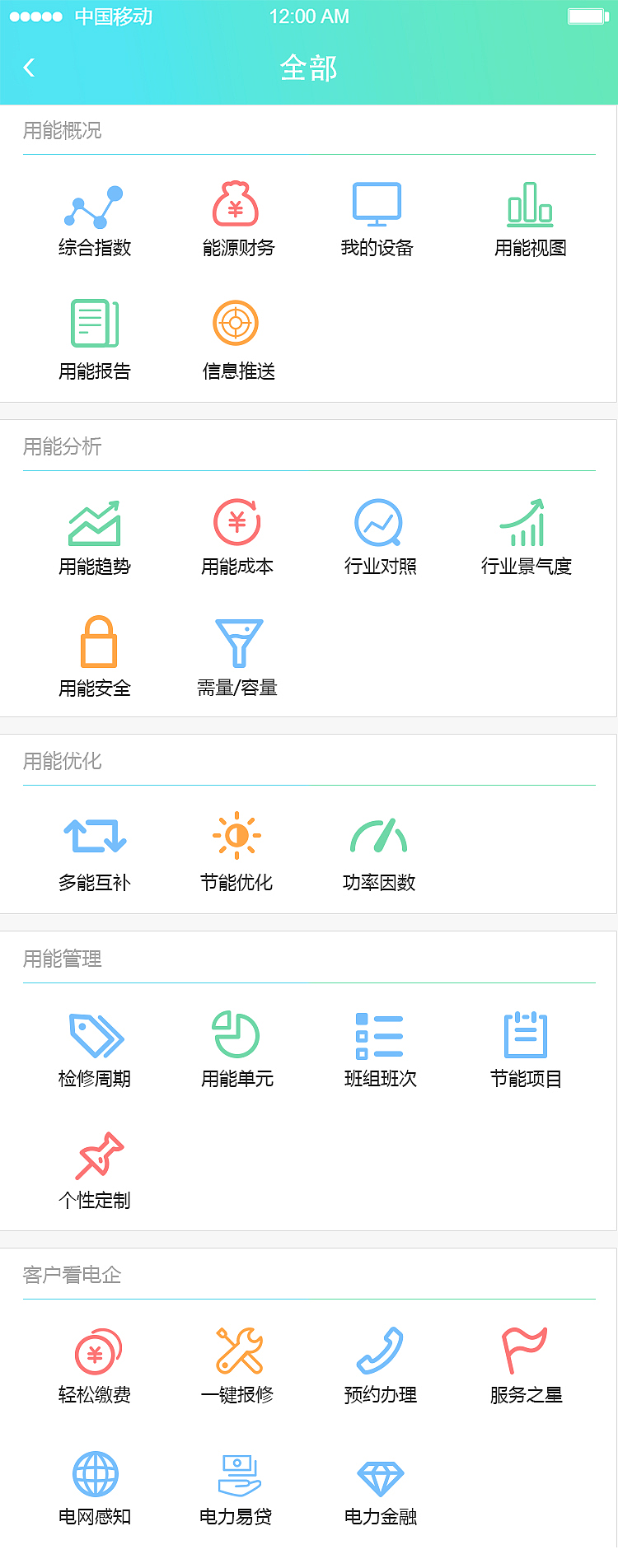View 行业景气度 growth arrow icon

[x=527, y=523]
